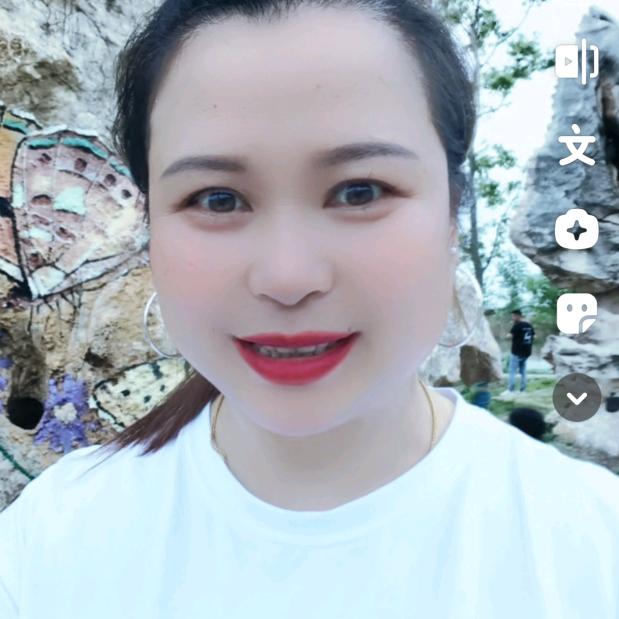Image resolution: width=619 pixels, height=619 pixels.
Task: Expand more tools with the down chevron
Action: tap(577, 397)
